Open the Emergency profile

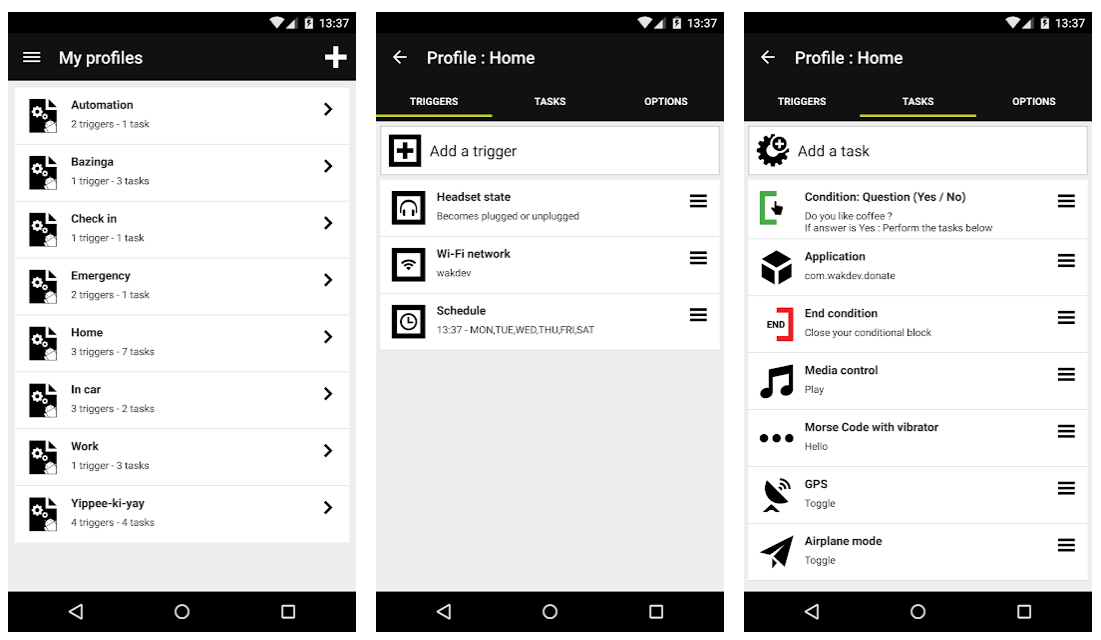coord(181,286)
